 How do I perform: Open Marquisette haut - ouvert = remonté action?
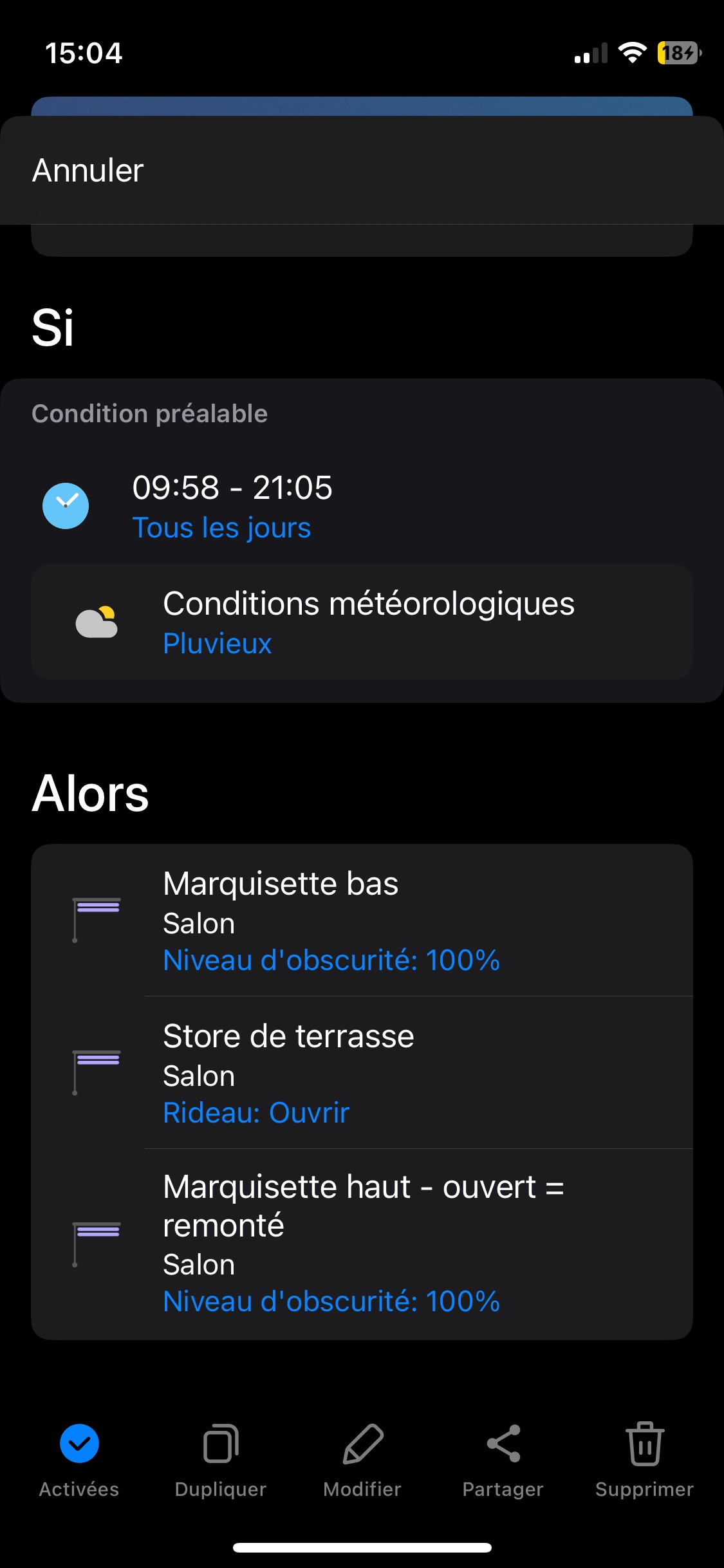pyautogui.click(x=362, y=1244)
